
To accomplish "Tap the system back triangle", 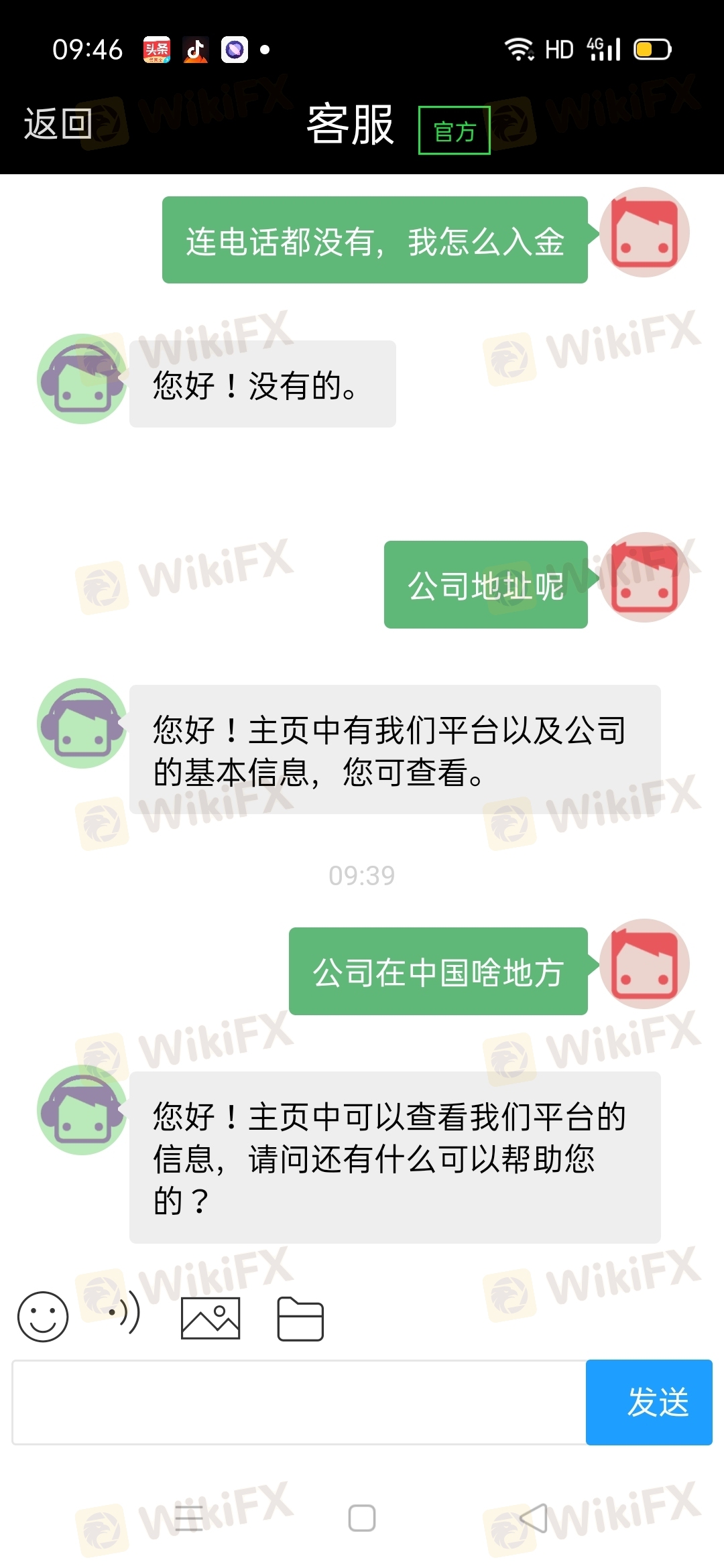I will click(x=534, y=1518).
